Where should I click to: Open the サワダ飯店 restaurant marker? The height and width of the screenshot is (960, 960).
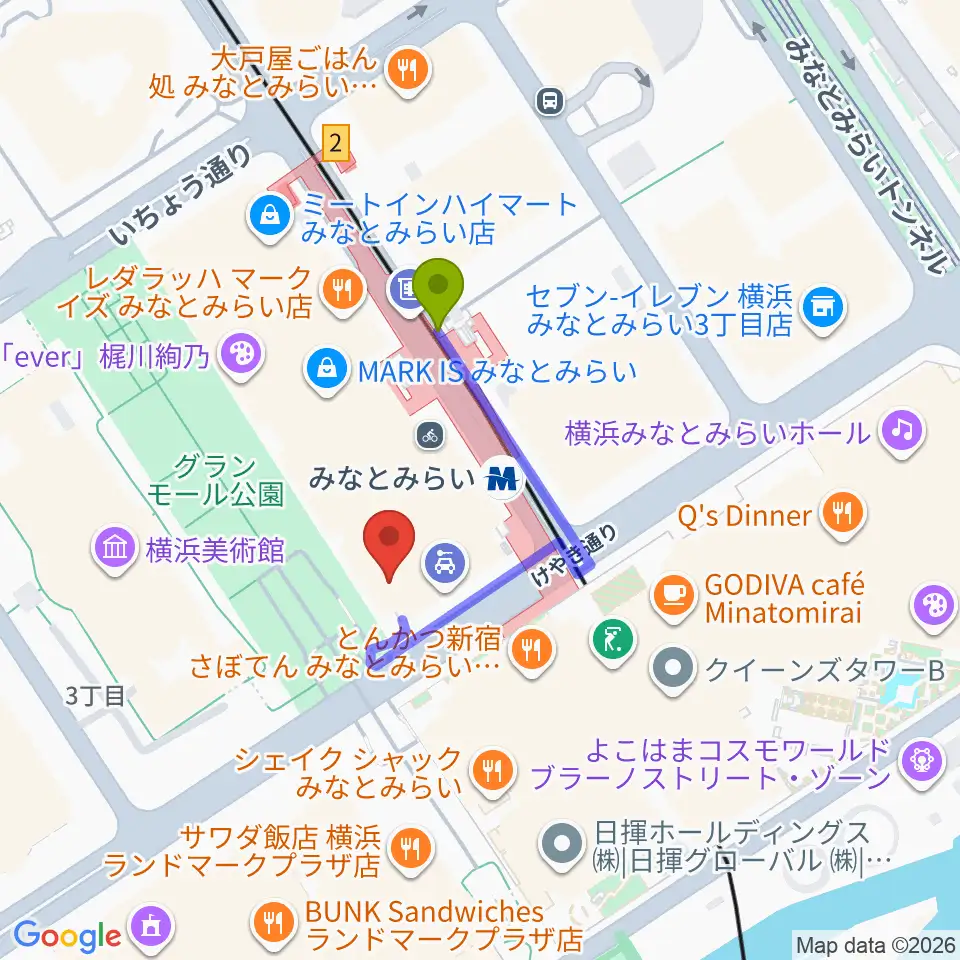(x=410, y=848)
